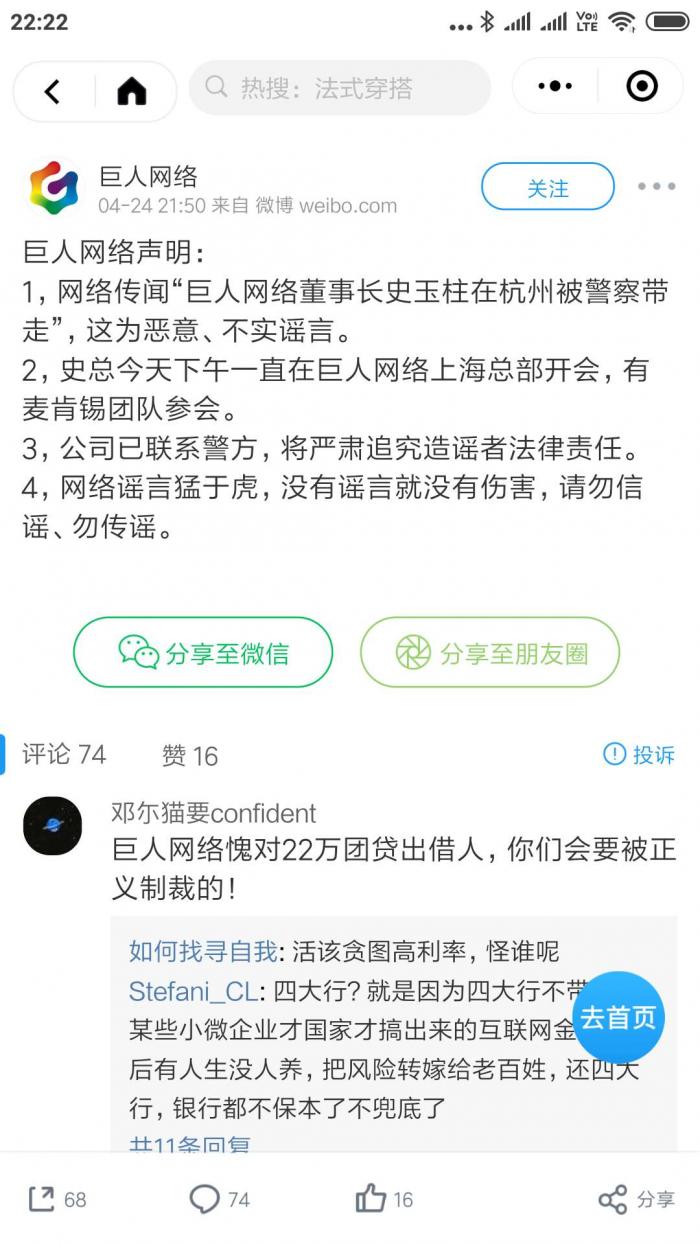Open replier Stefani_CL's profile
This screenshot has width=700, height=1244.
coord(193,991)
